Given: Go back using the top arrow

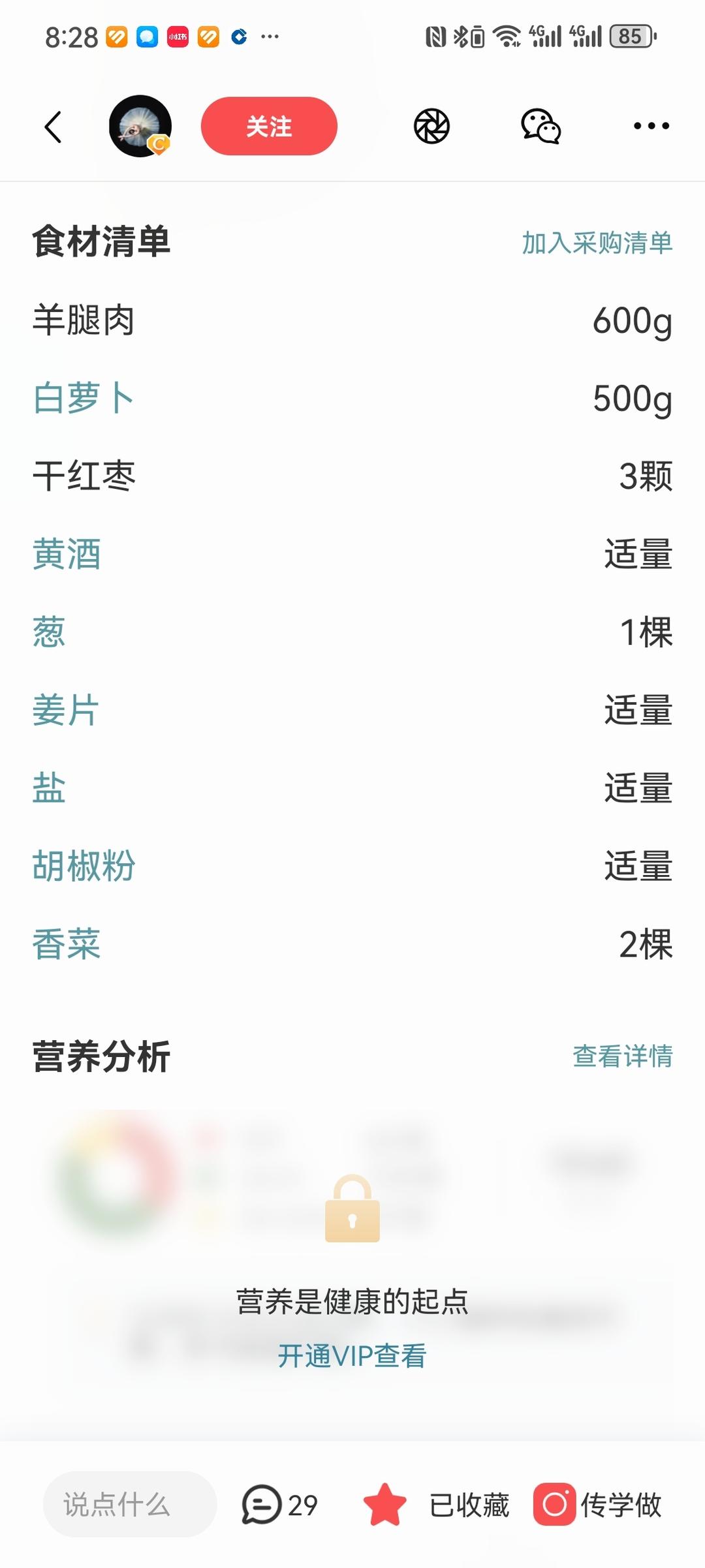Looking at the screenshot, I should (54, 127).
